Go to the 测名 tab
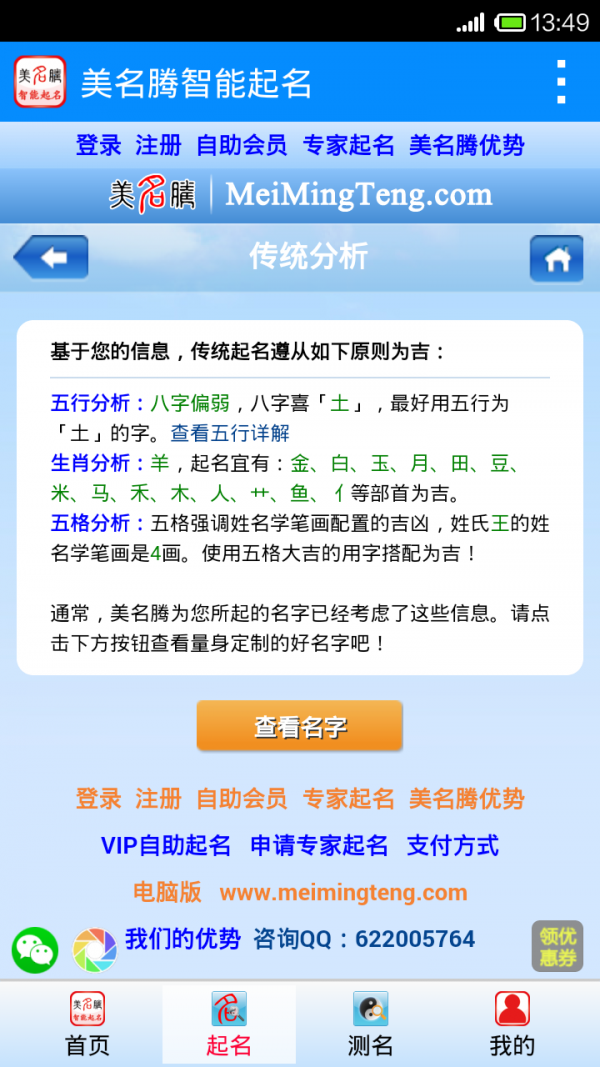 (370, 1025)
